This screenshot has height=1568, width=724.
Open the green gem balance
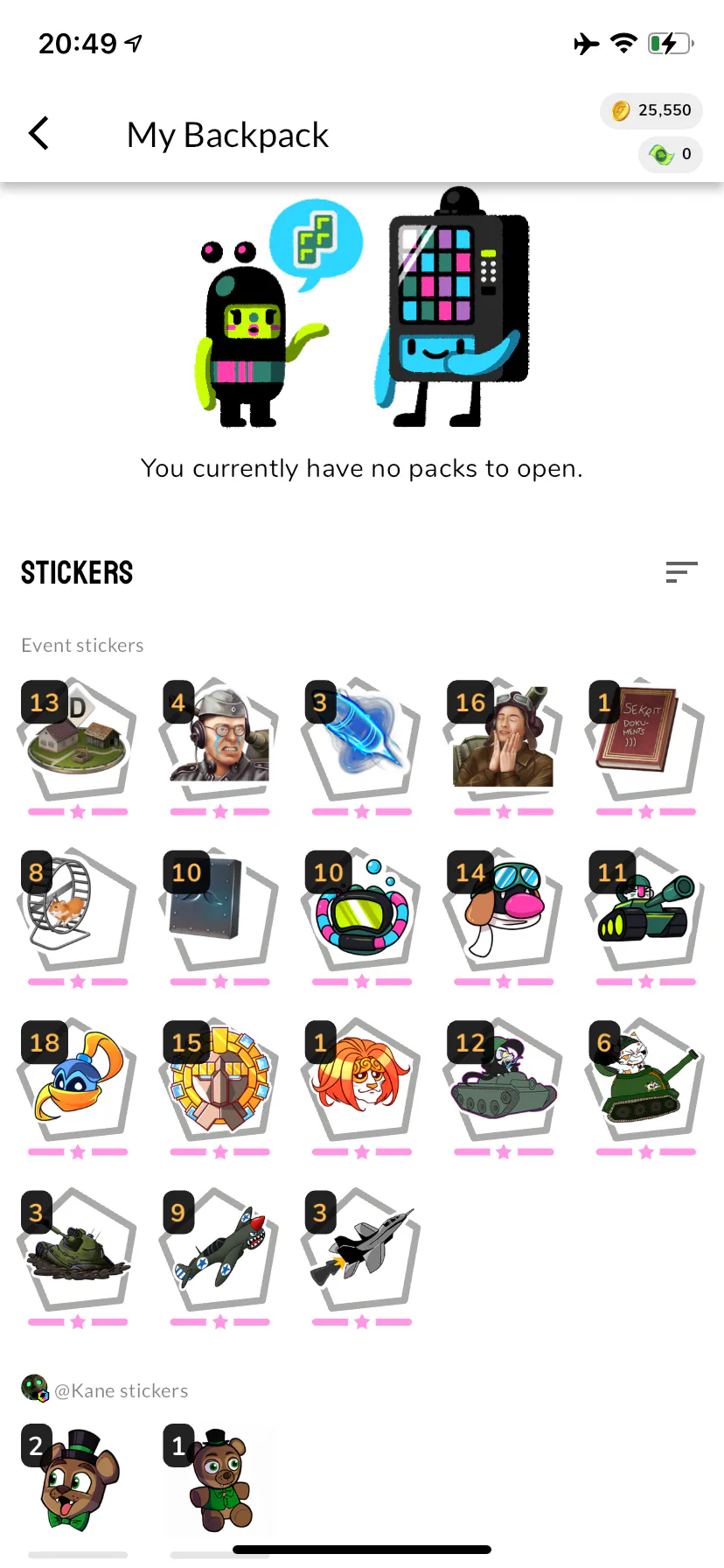click(x=671, y=155)
